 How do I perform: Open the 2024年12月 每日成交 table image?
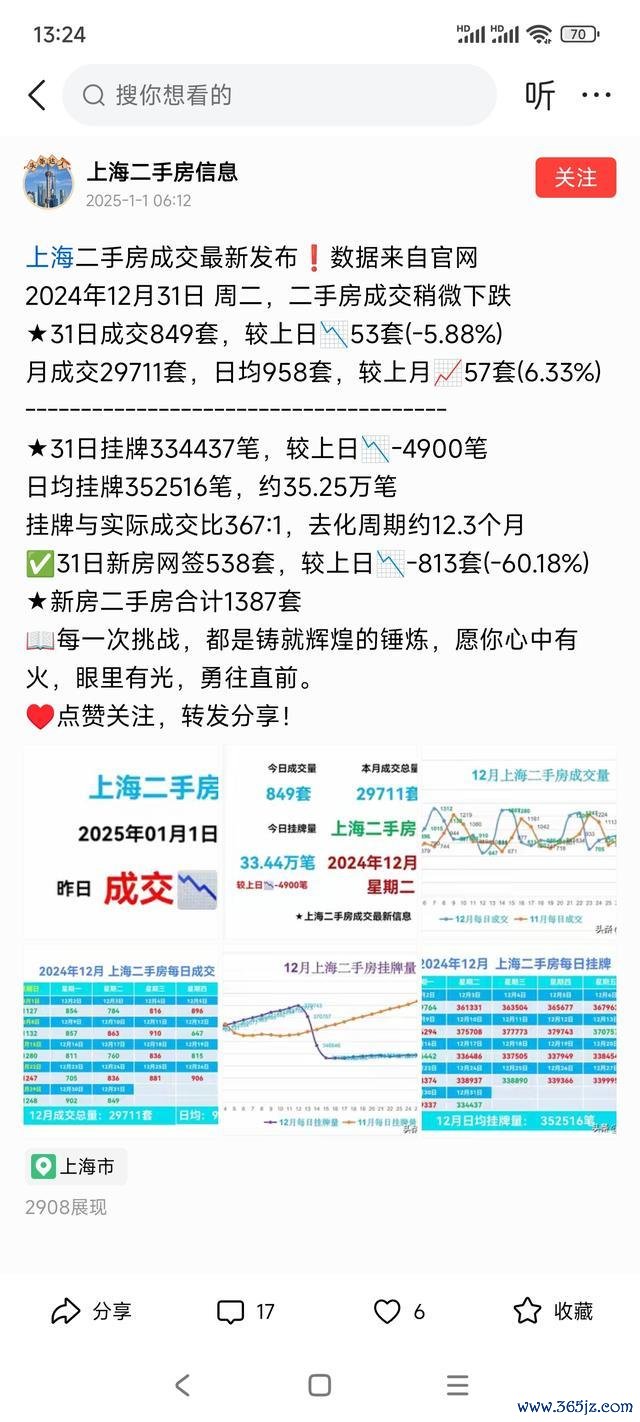pos(121,1040)
